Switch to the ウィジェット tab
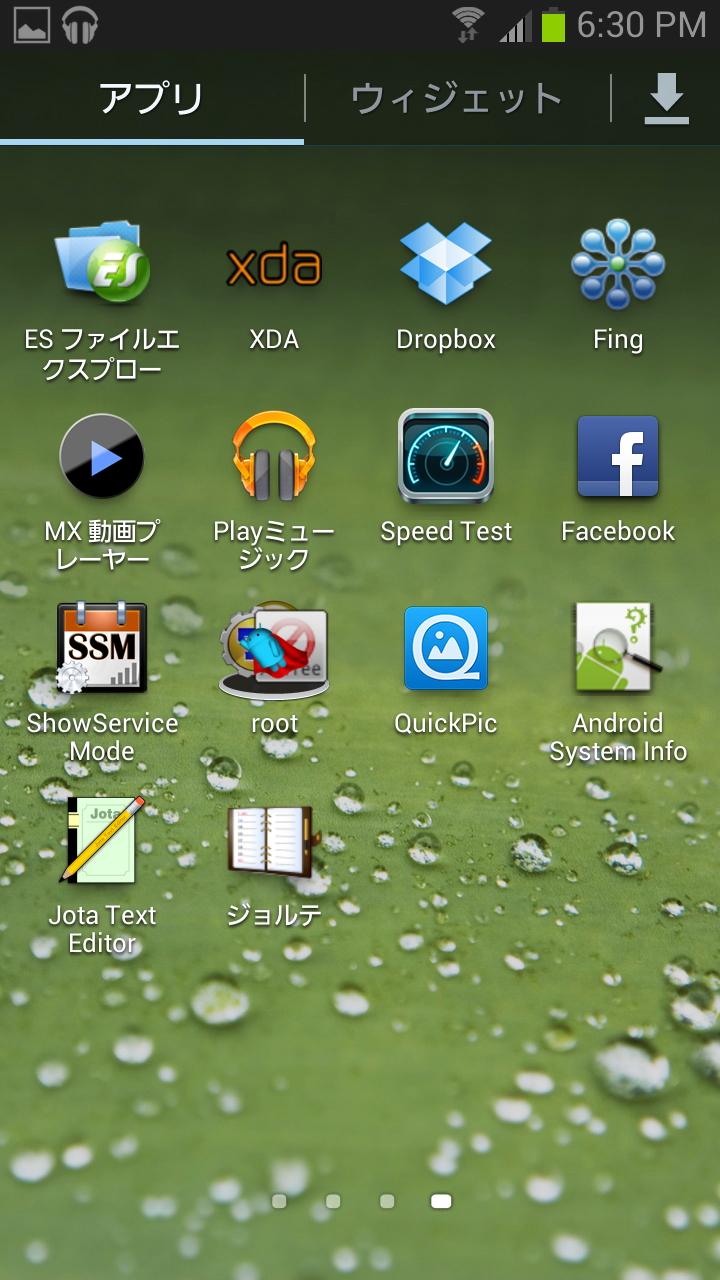This screenshot has width=720, height=1280. [457, 99]
